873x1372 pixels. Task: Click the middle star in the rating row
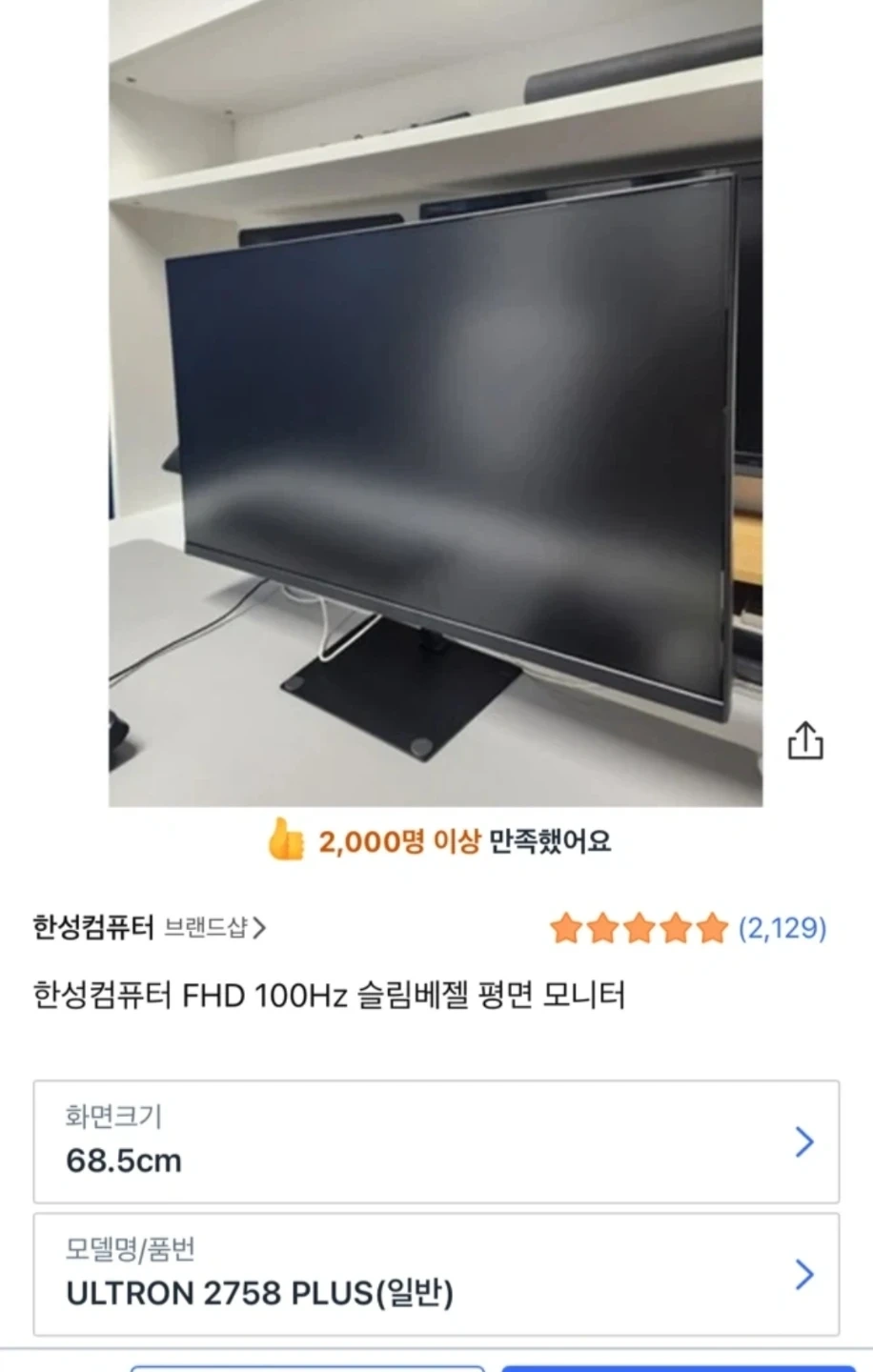(x=640, y=926)
